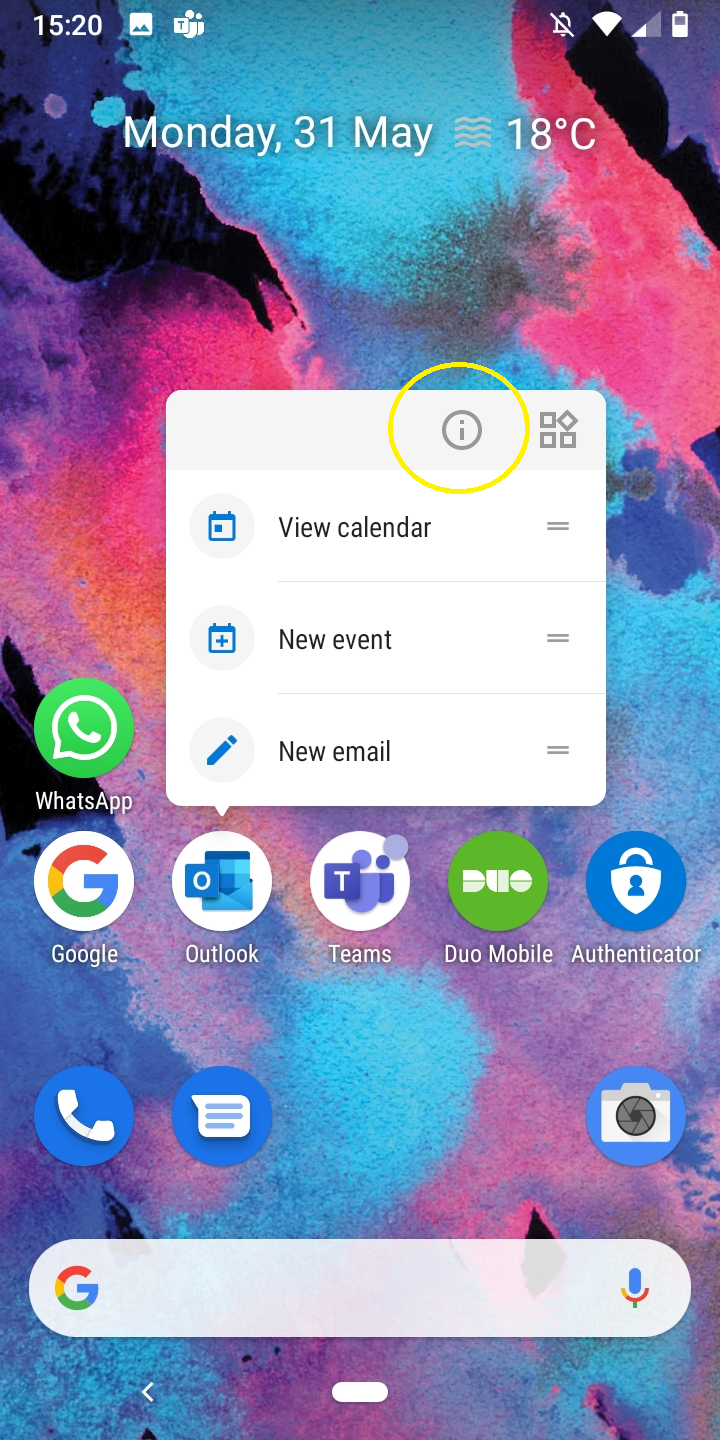
Task: Open Duo Mobile
Action: pos(498,882)
